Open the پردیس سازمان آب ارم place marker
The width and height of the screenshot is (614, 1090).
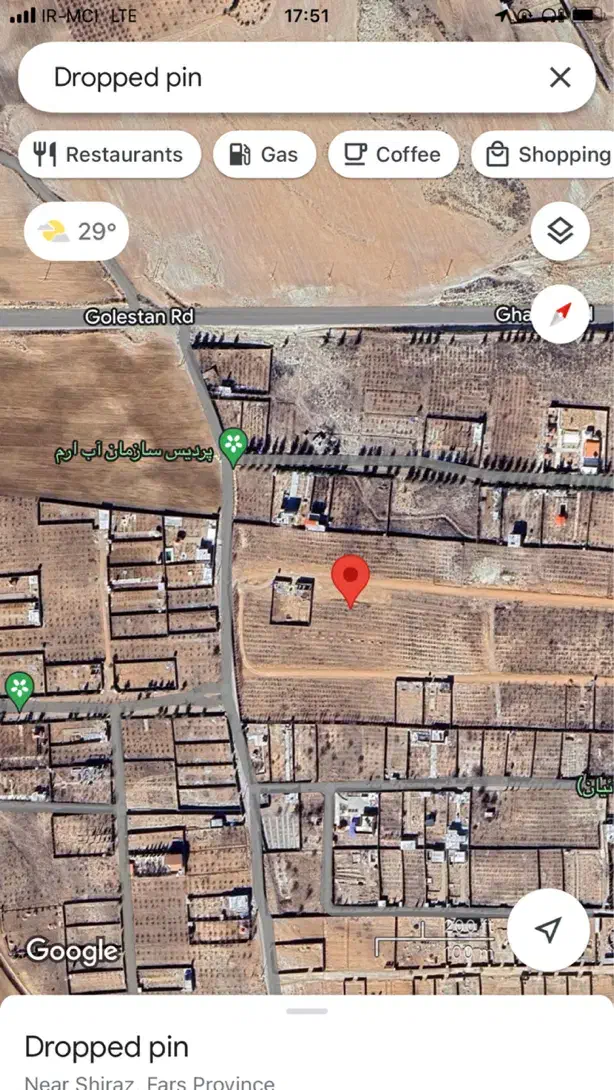click(x=233, y=444)
